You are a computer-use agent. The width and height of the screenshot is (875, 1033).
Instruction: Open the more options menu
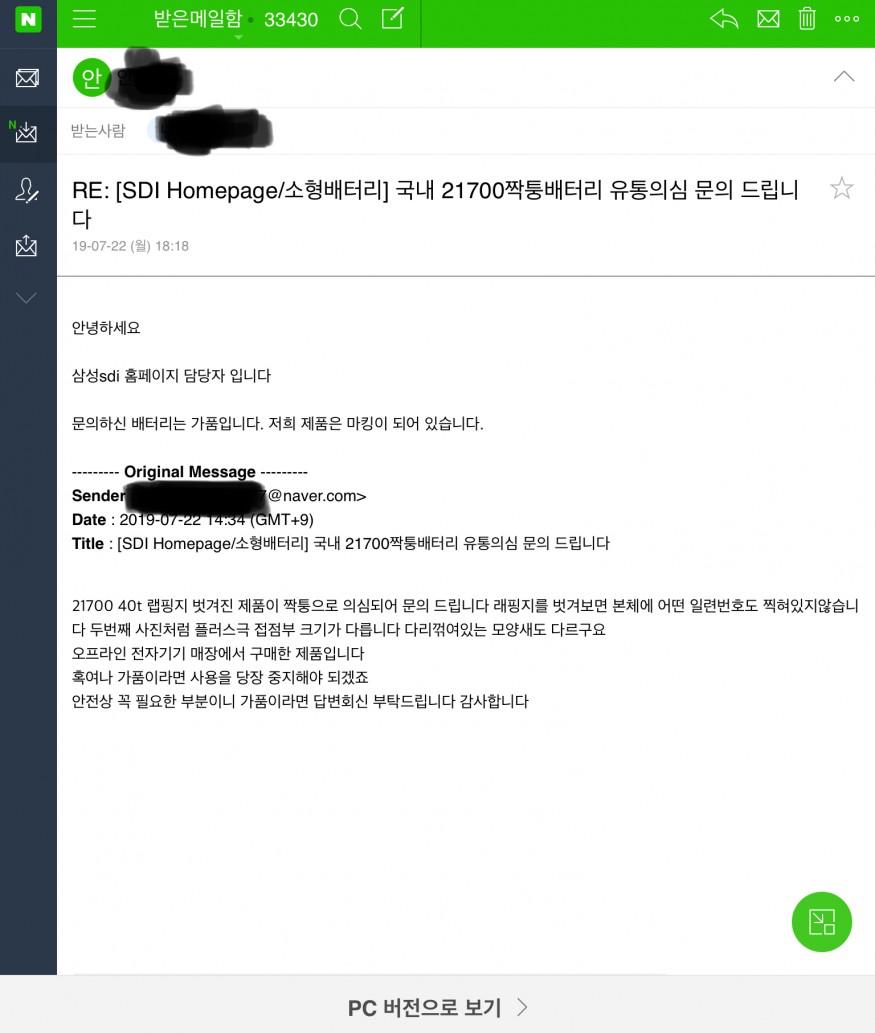pyautogui.click(x=847, y=19)
